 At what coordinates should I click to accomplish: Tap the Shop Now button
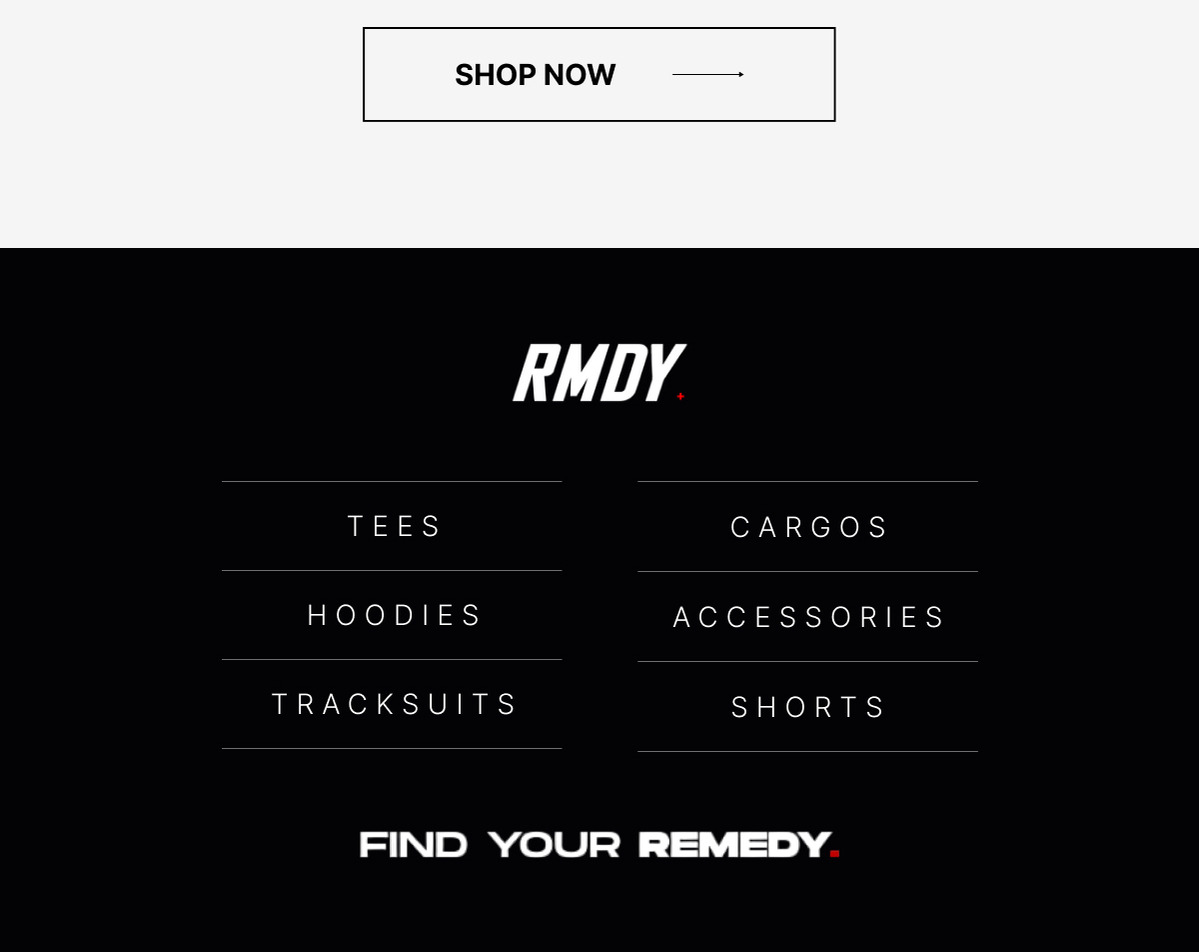(598, 75)
